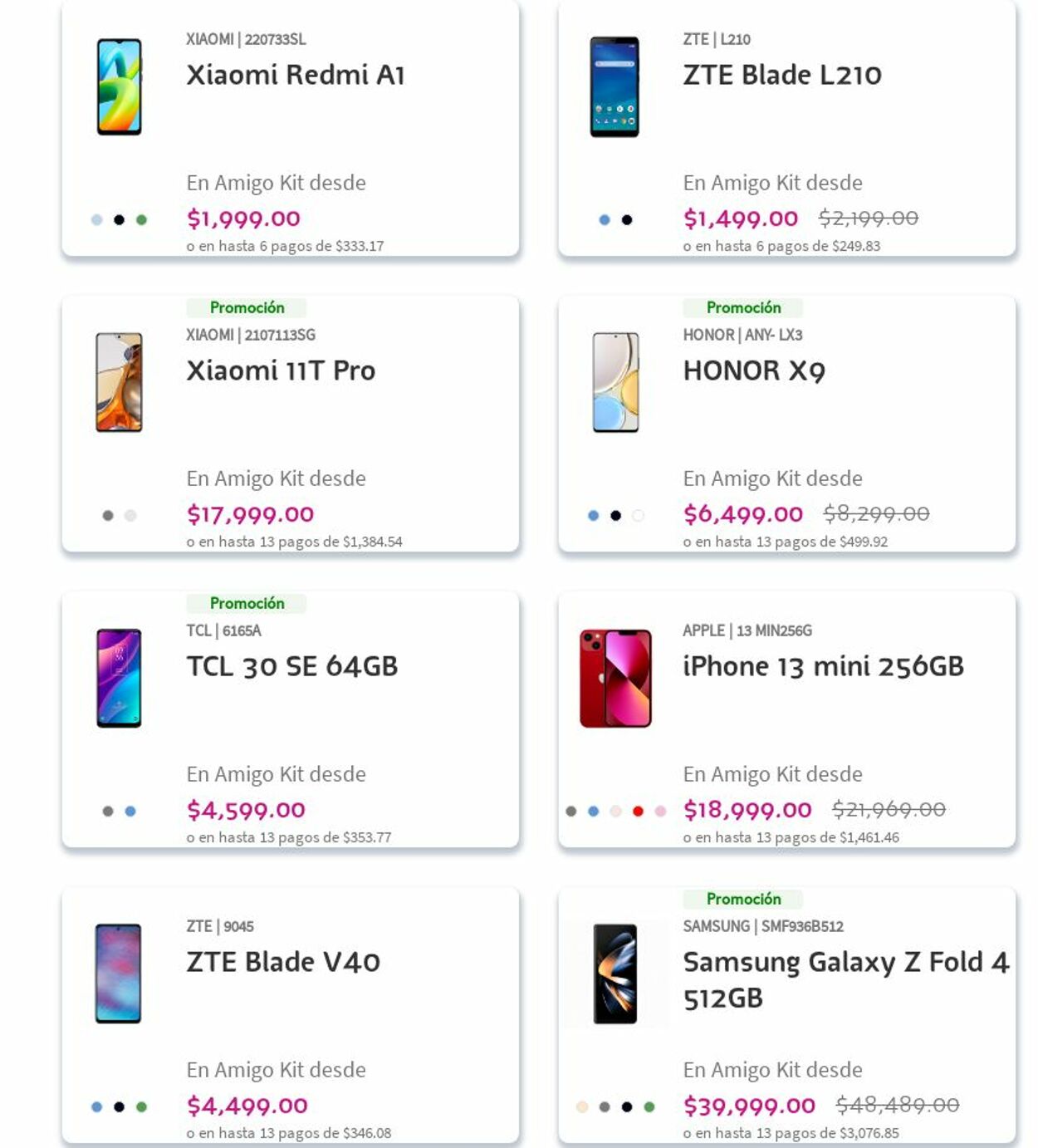1038x1148 pixels.
Task: Open the iPhone 13 mini 256GB card
Action: (x=822, y=666)
